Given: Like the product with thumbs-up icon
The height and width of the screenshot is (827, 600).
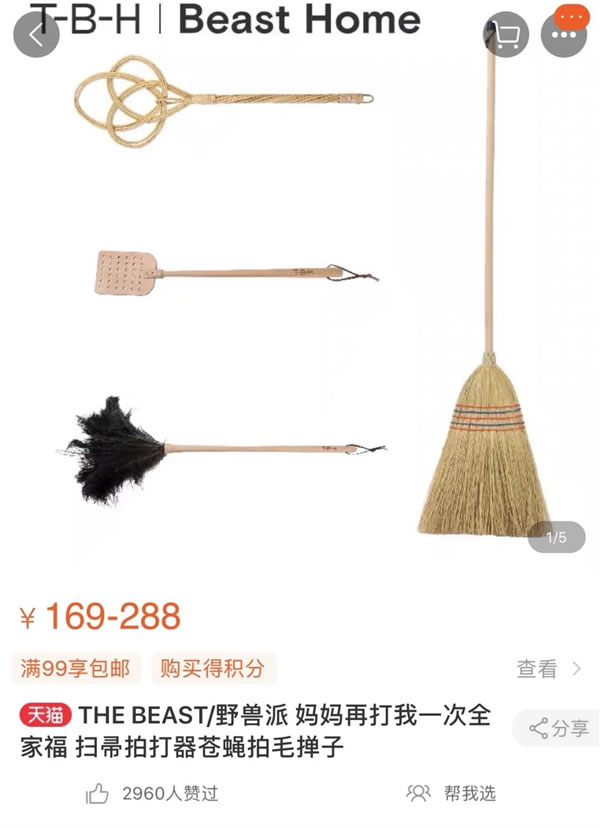Looking at the screenshot, I should [98, 794].
